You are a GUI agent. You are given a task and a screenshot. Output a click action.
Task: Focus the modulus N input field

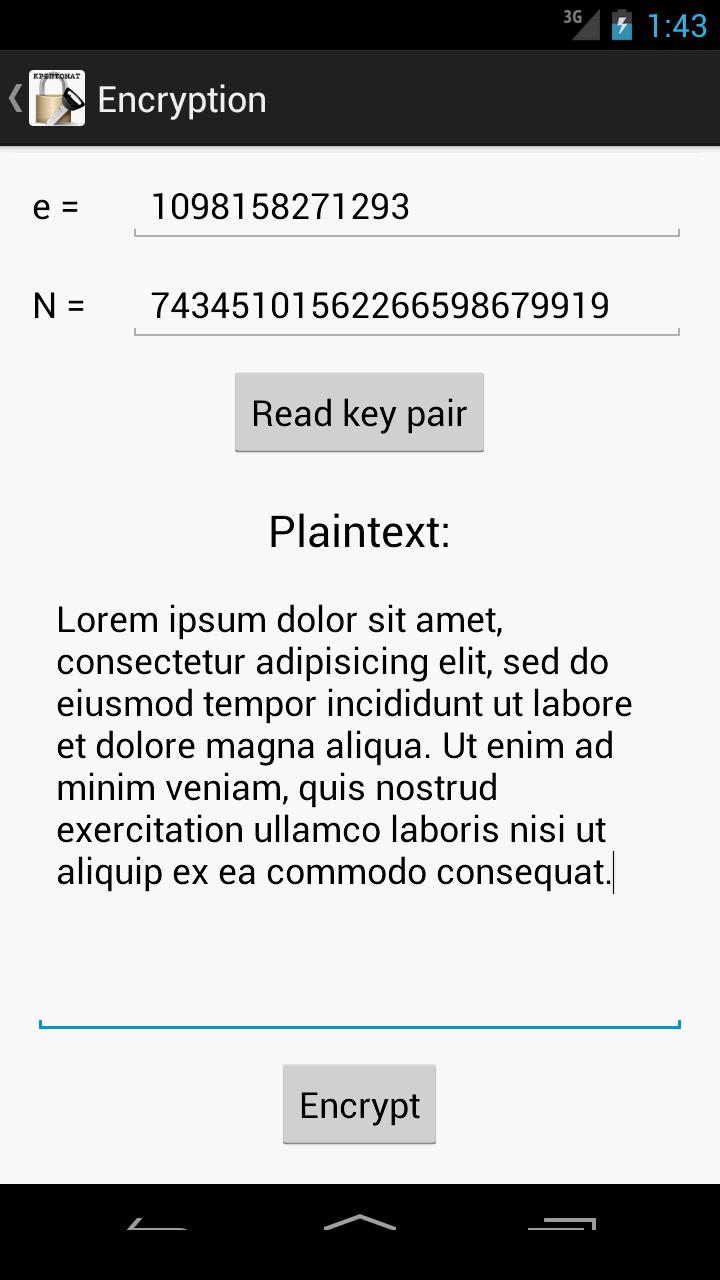[406, 306]
